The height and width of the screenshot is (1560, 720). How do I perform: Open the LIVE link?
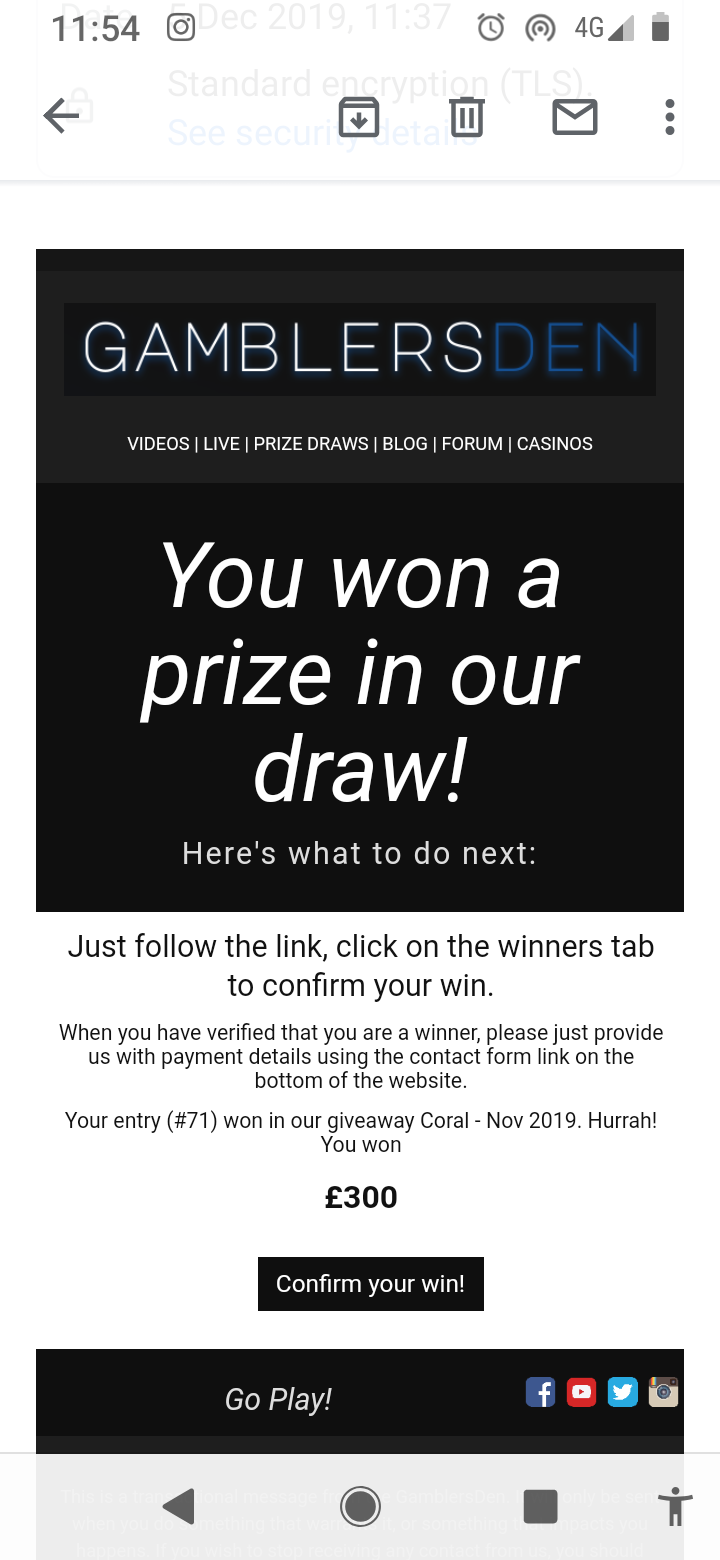tap(221, 444)
